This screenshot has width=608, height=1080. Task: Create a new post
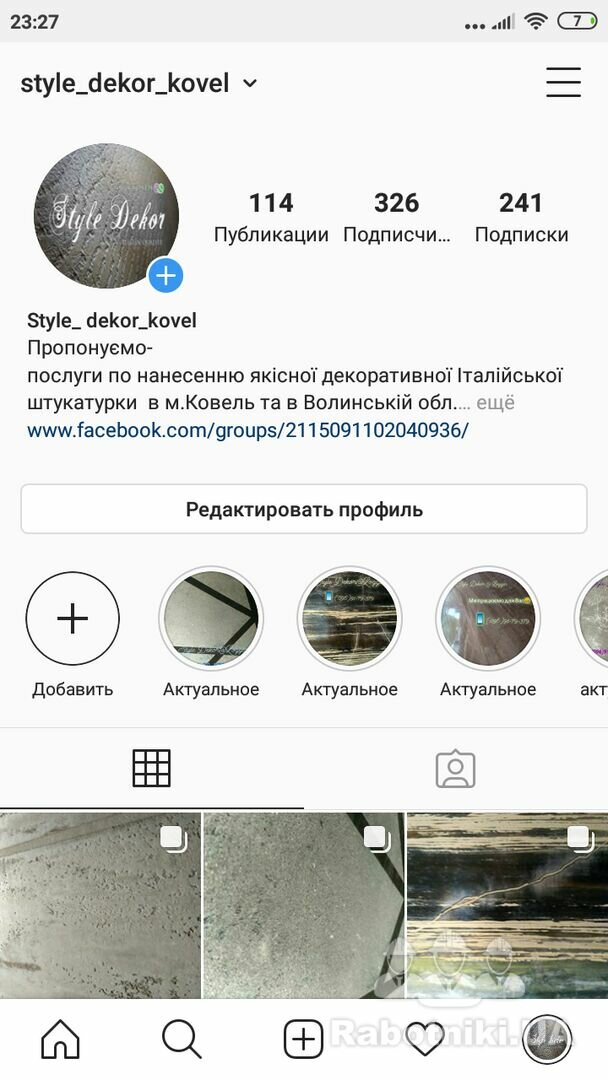(x=304, y=1038)
